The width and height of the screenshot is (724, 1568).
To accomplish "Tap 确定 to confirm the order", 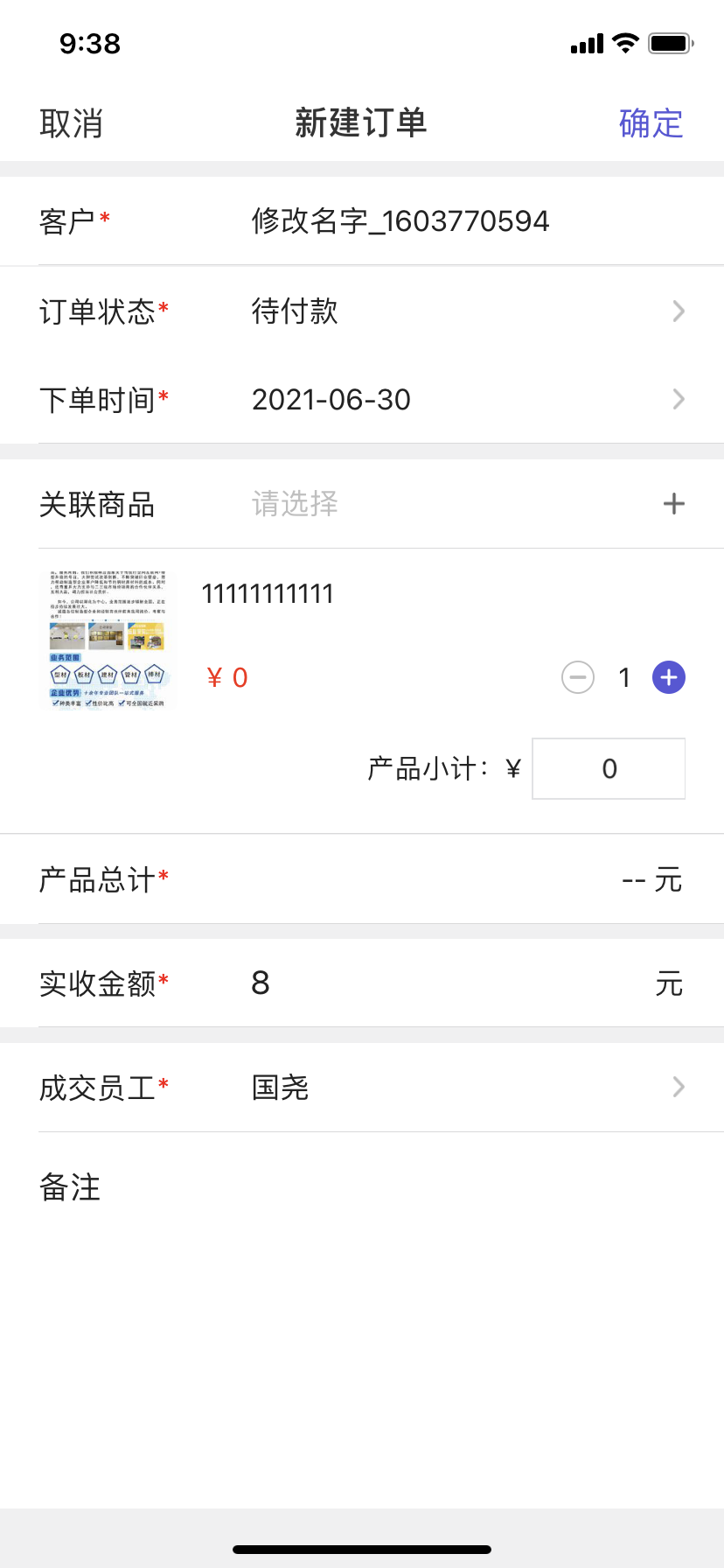I will tap(651, 123).
